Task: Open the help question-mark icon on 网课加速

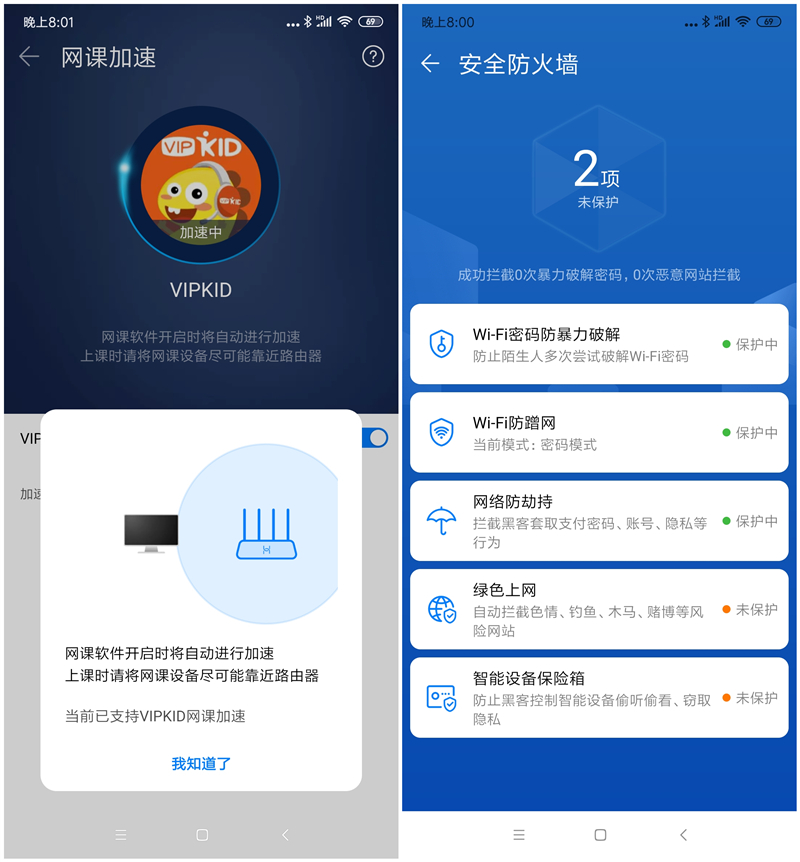Action: 373,58
